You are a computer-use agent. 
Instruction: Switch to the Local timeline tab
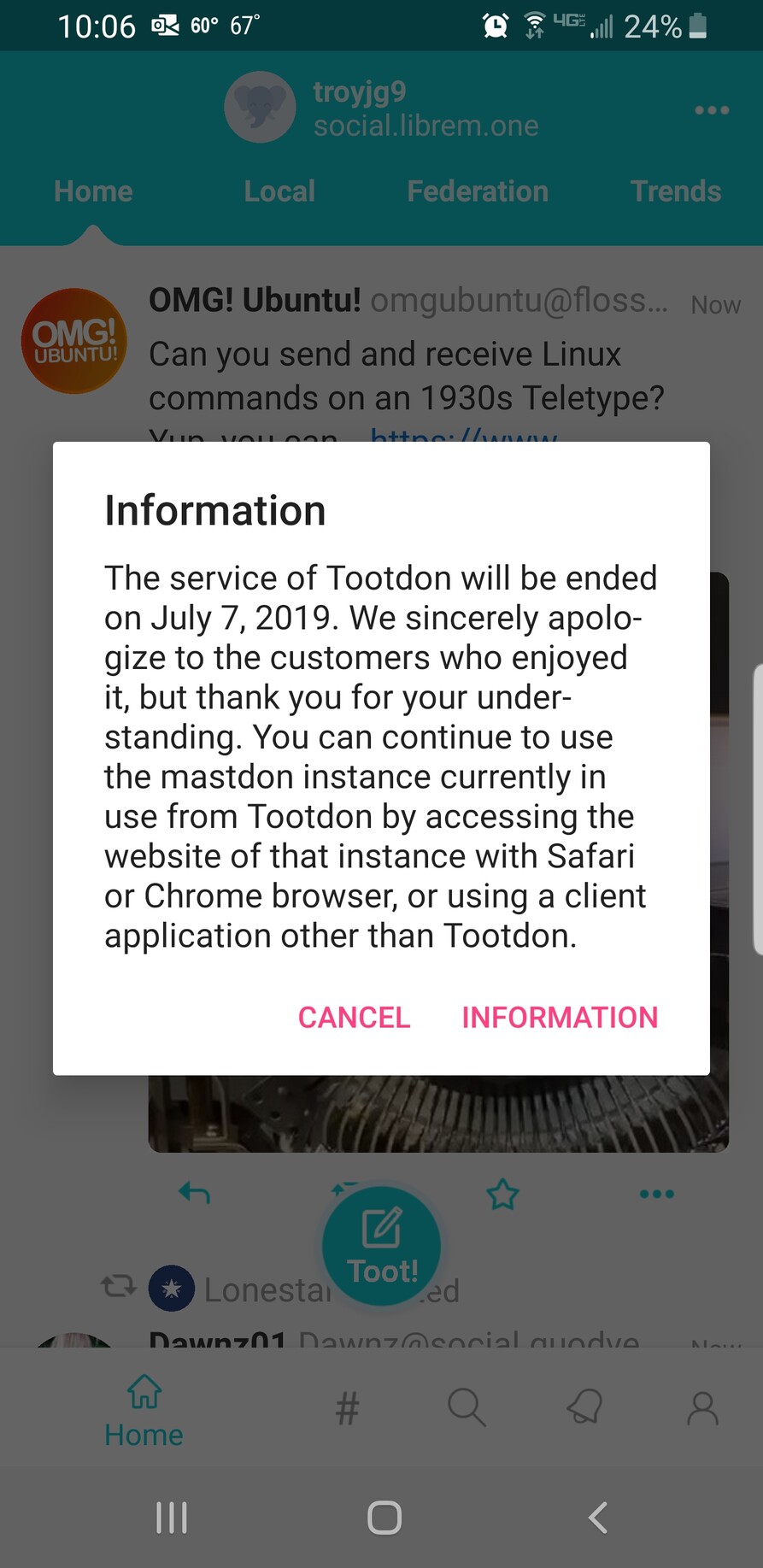pos(279,191)
